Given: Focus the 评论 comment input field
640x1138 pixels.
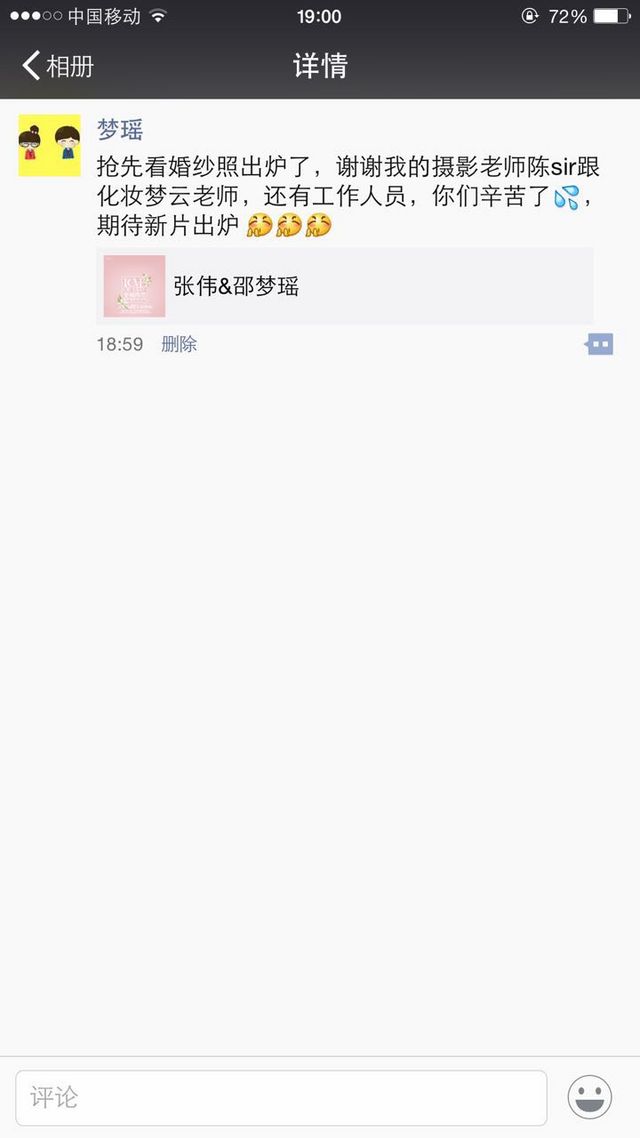Looking at the screenshot, I should point(282,1097).
